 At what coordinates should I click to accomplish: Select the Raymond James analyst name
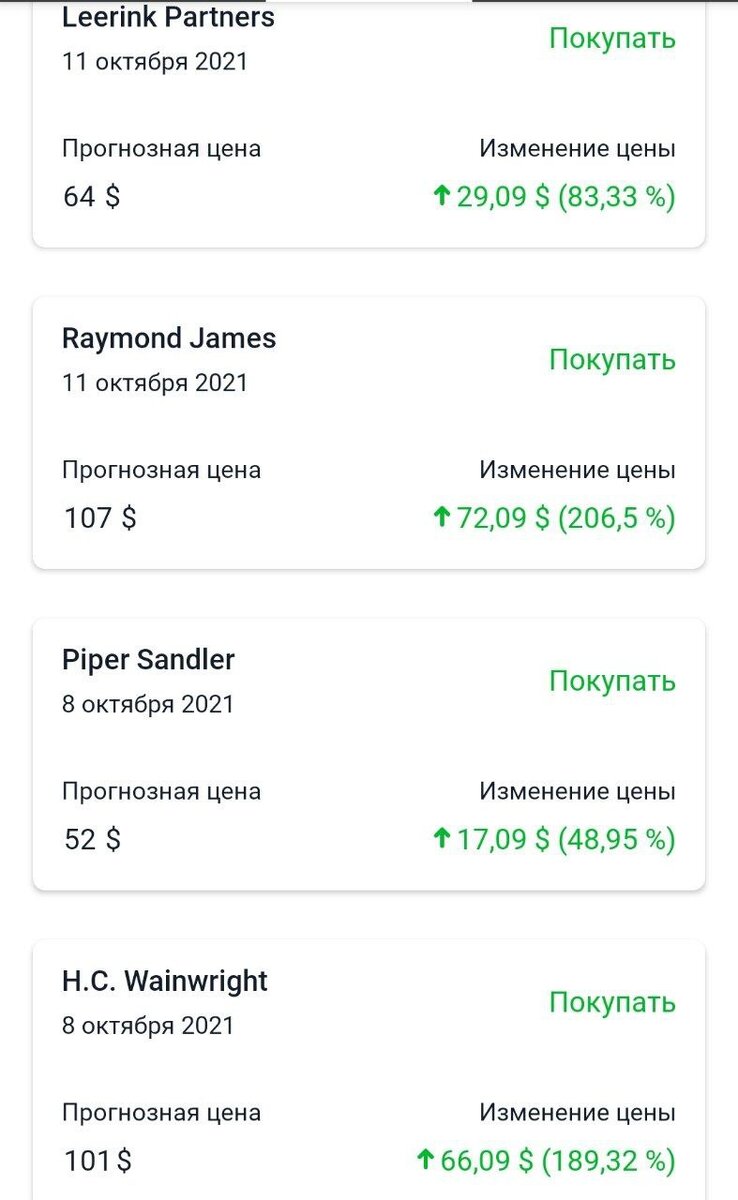(x=169, y=338)
